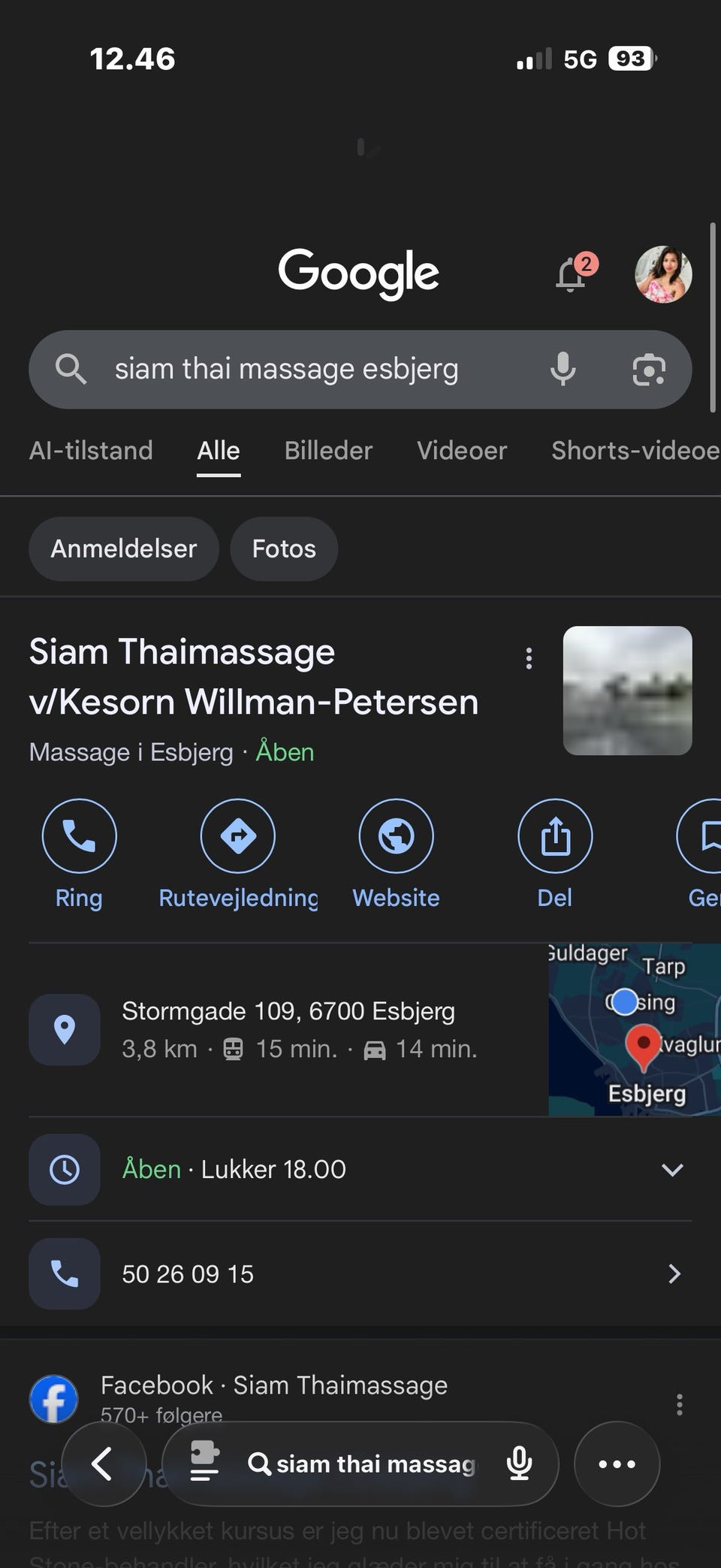Select the Fotos chip
721x1568 pixels.
[x=284, y=549]
